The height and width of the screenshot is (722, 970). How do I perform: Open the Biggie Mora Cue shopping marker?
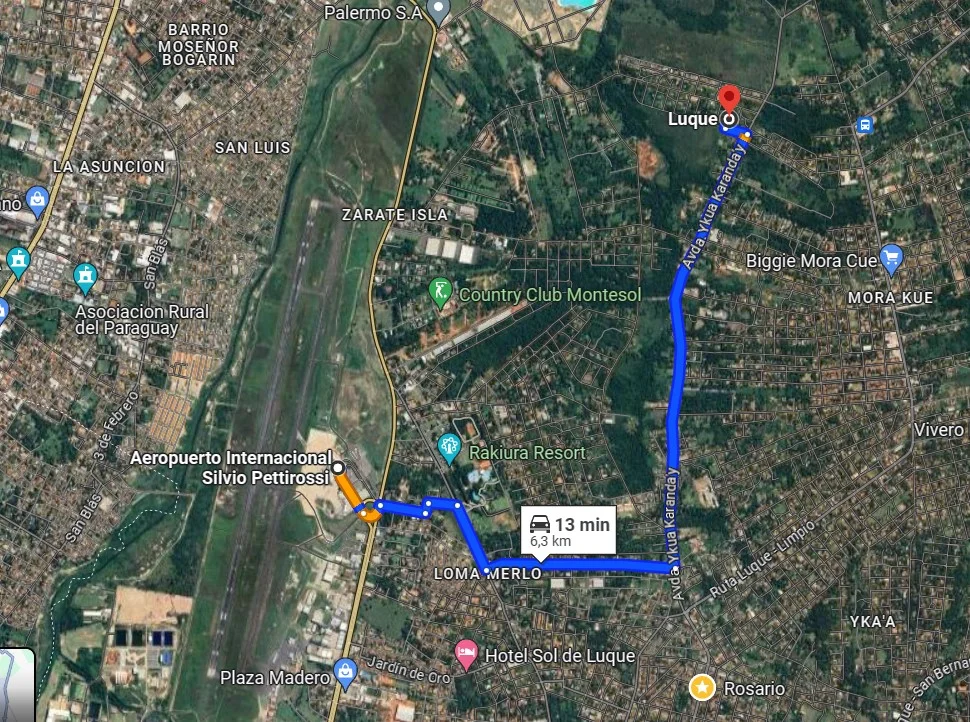[892, 259]
